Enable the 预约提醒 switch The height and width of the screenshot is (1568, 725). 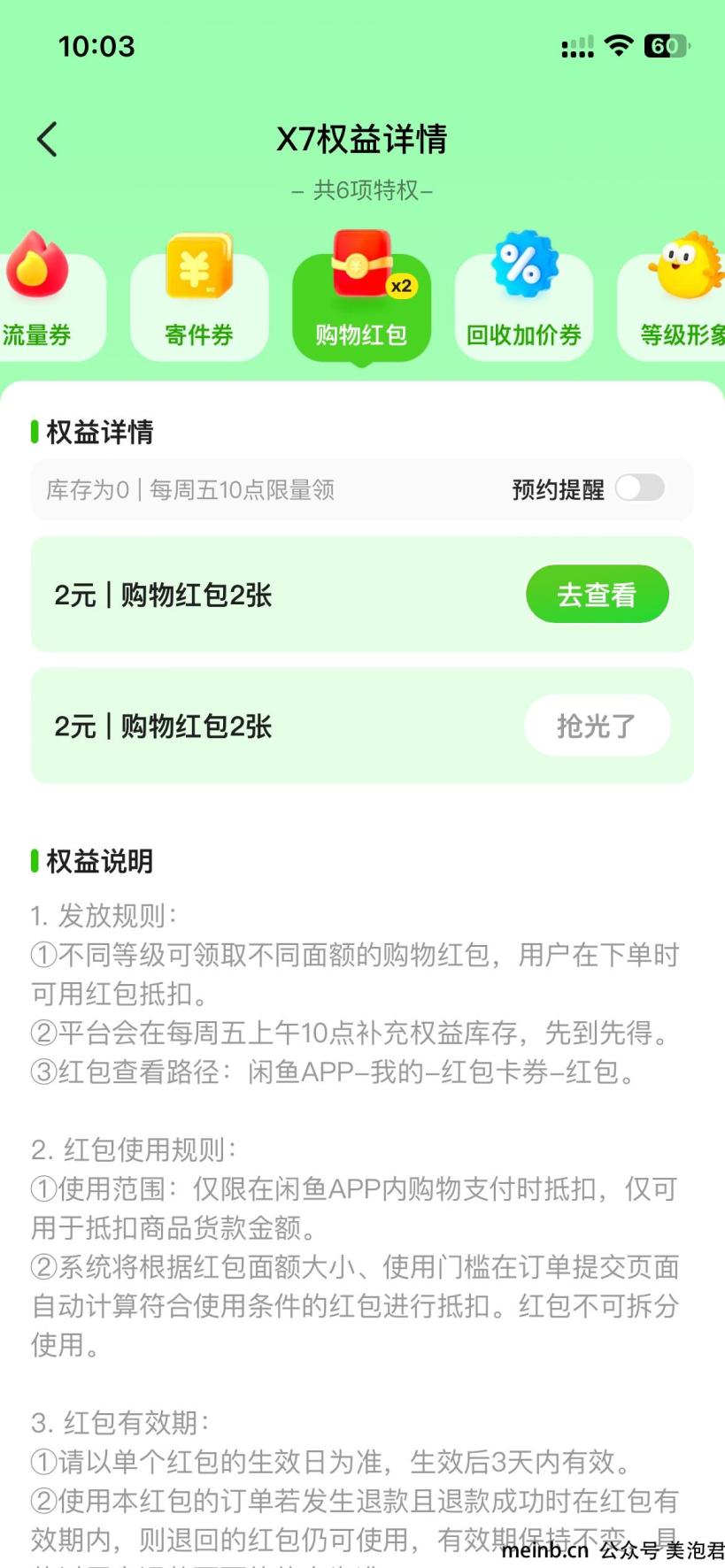pyautogui.click(x=639, y=488)
